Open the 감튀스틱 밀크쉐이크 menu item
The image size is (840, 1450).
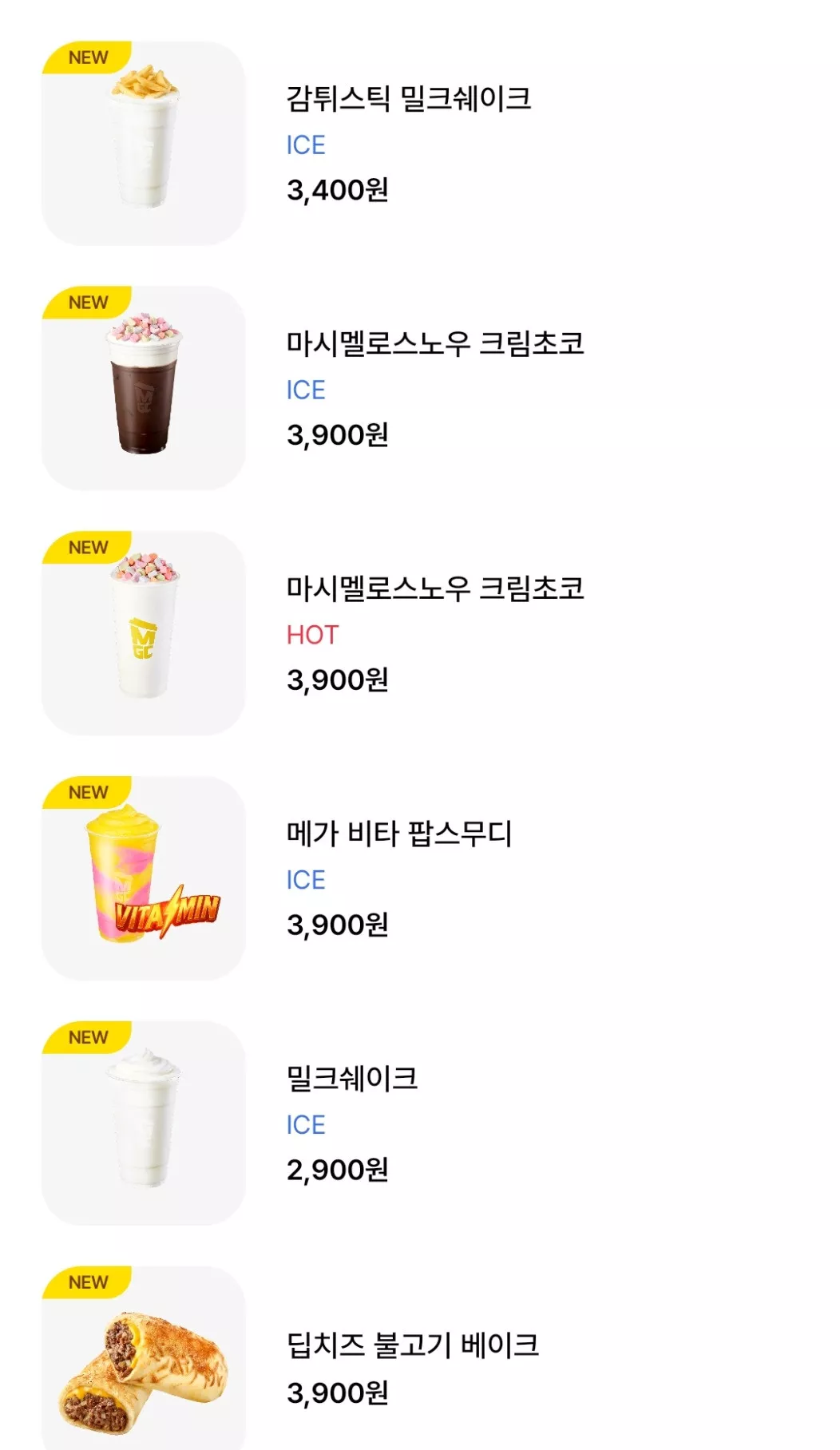tap(408, 99)
